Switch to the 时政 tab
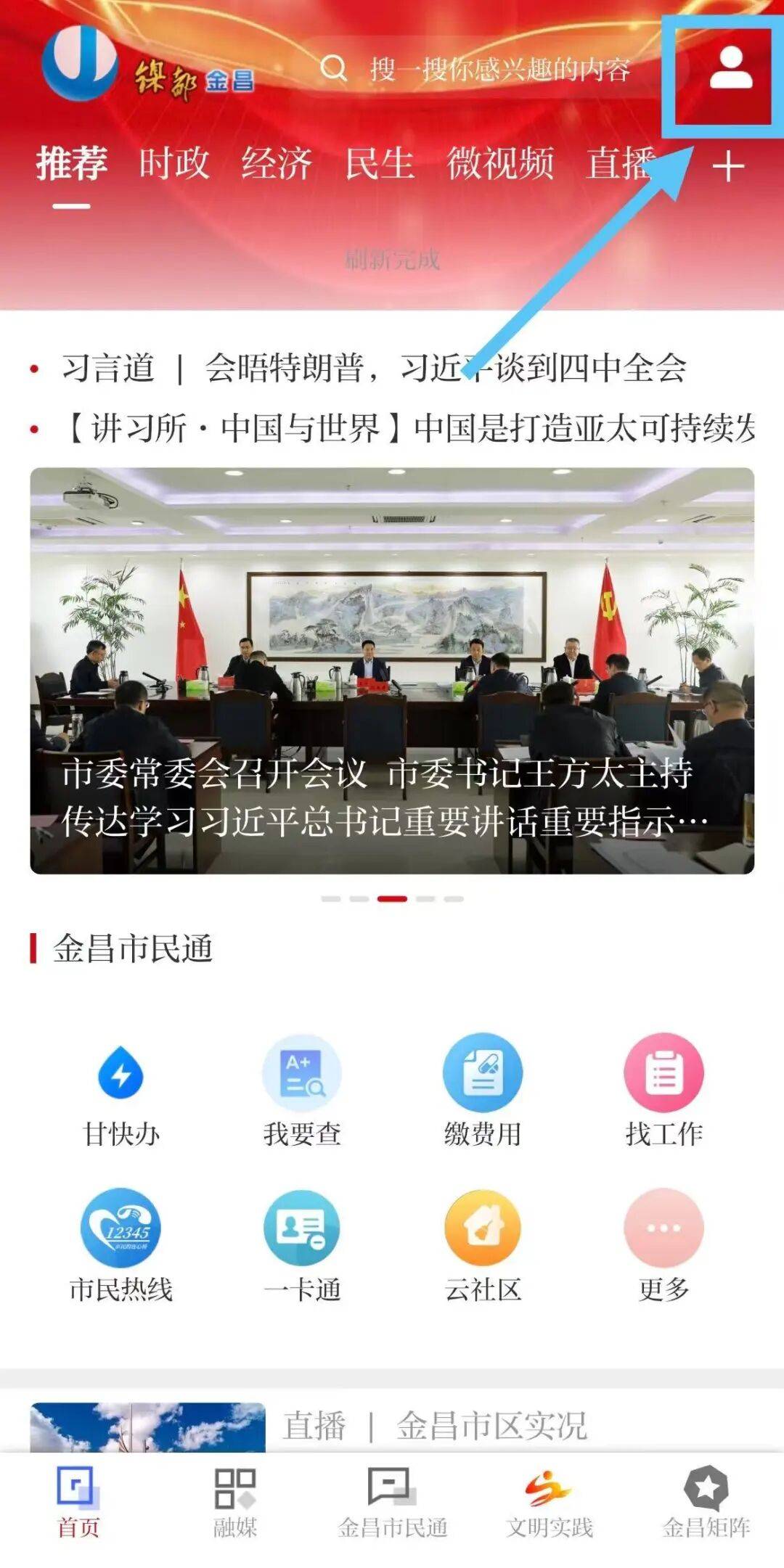The image size is (784, 1568). tap(174, 164)
